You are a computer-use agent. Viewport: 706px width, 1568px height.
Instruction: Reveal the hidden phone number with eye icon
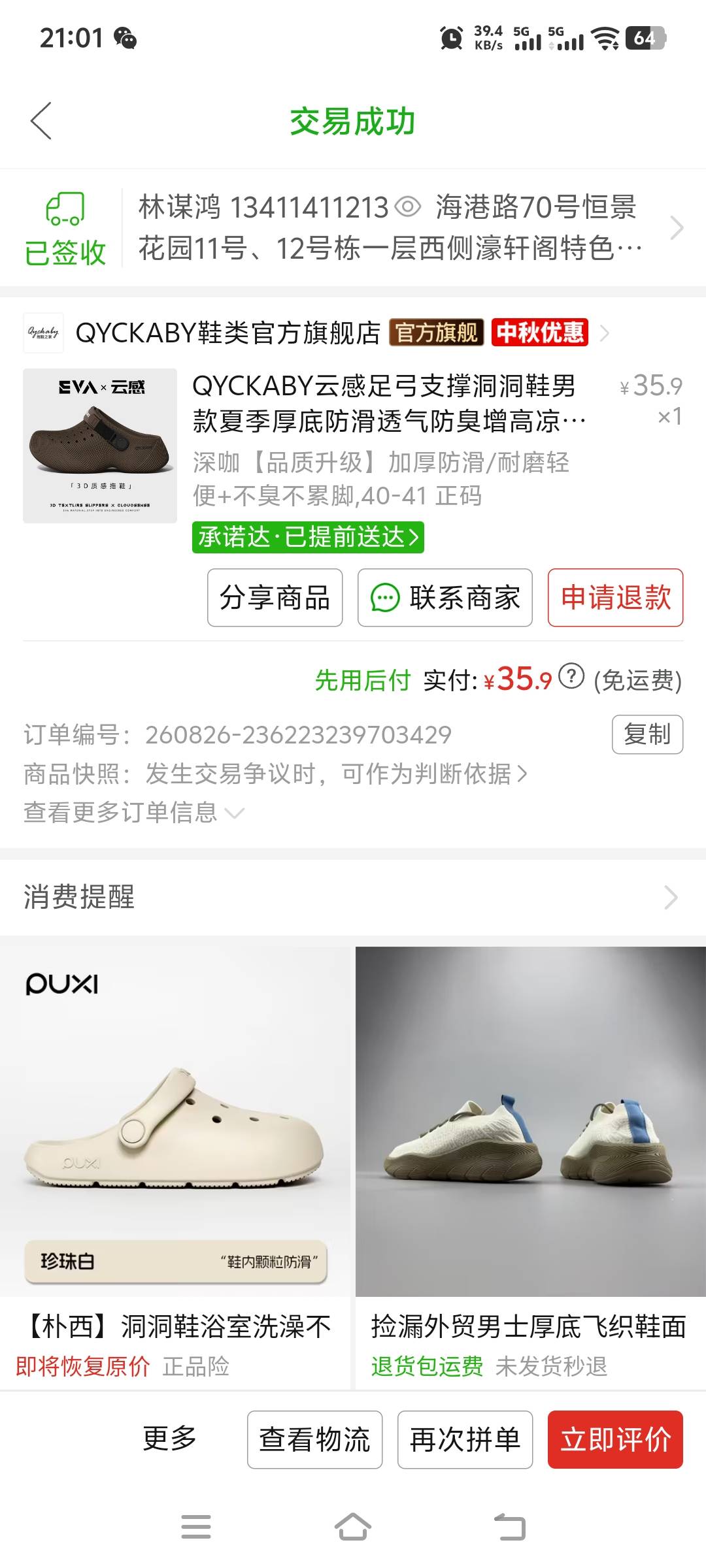pos(408,207)
